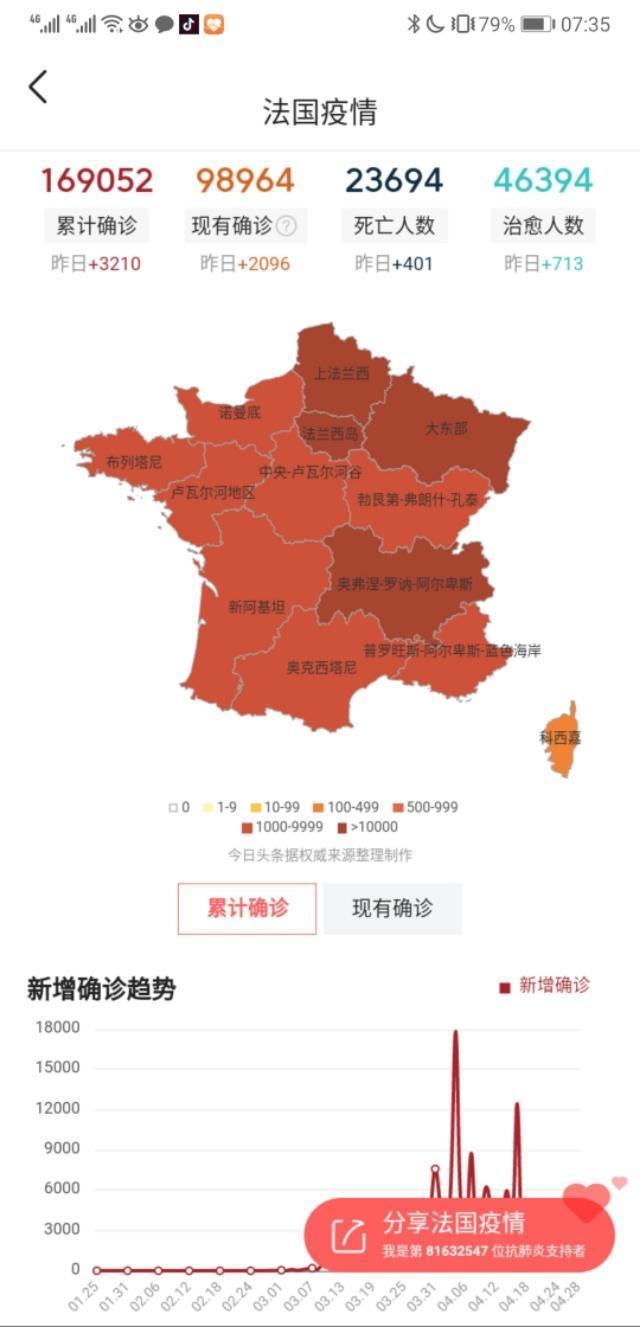
Task: Share via the 分享法国疫情 button
Action: [x=459, y=1235]
